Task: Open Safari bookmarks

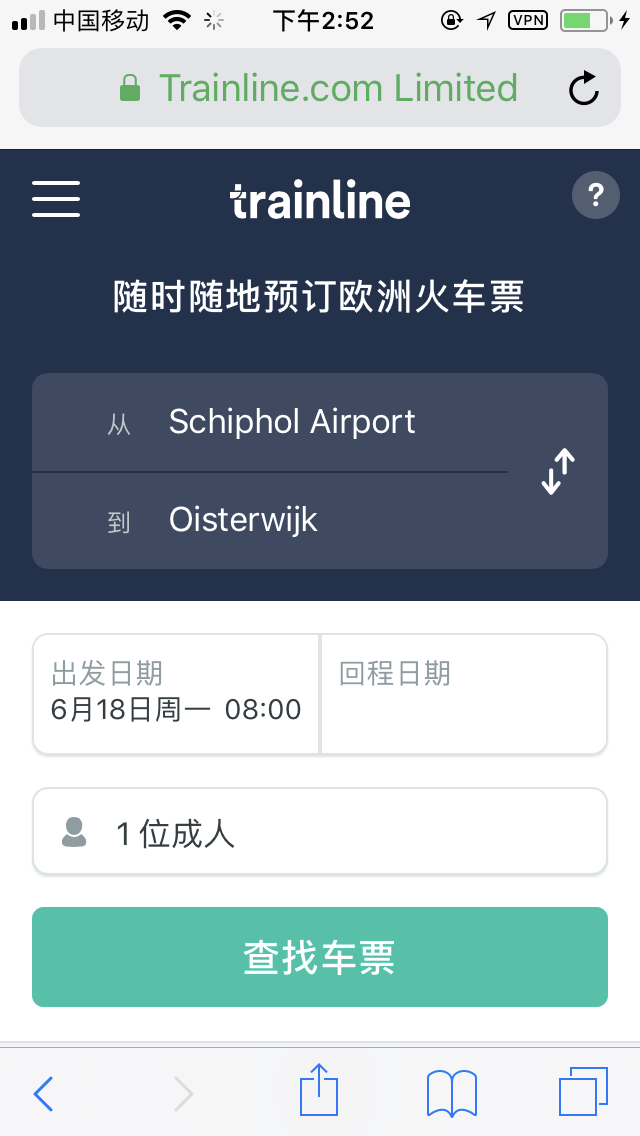Action: pos(452,1093)
